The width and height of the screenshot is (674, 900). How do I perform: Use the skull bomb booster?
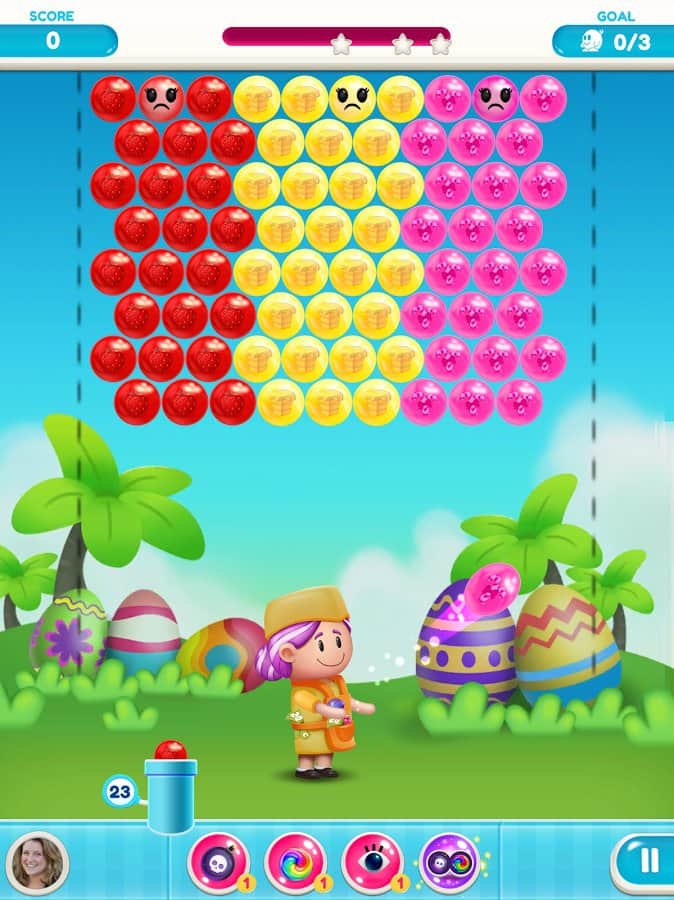point(218,860)
